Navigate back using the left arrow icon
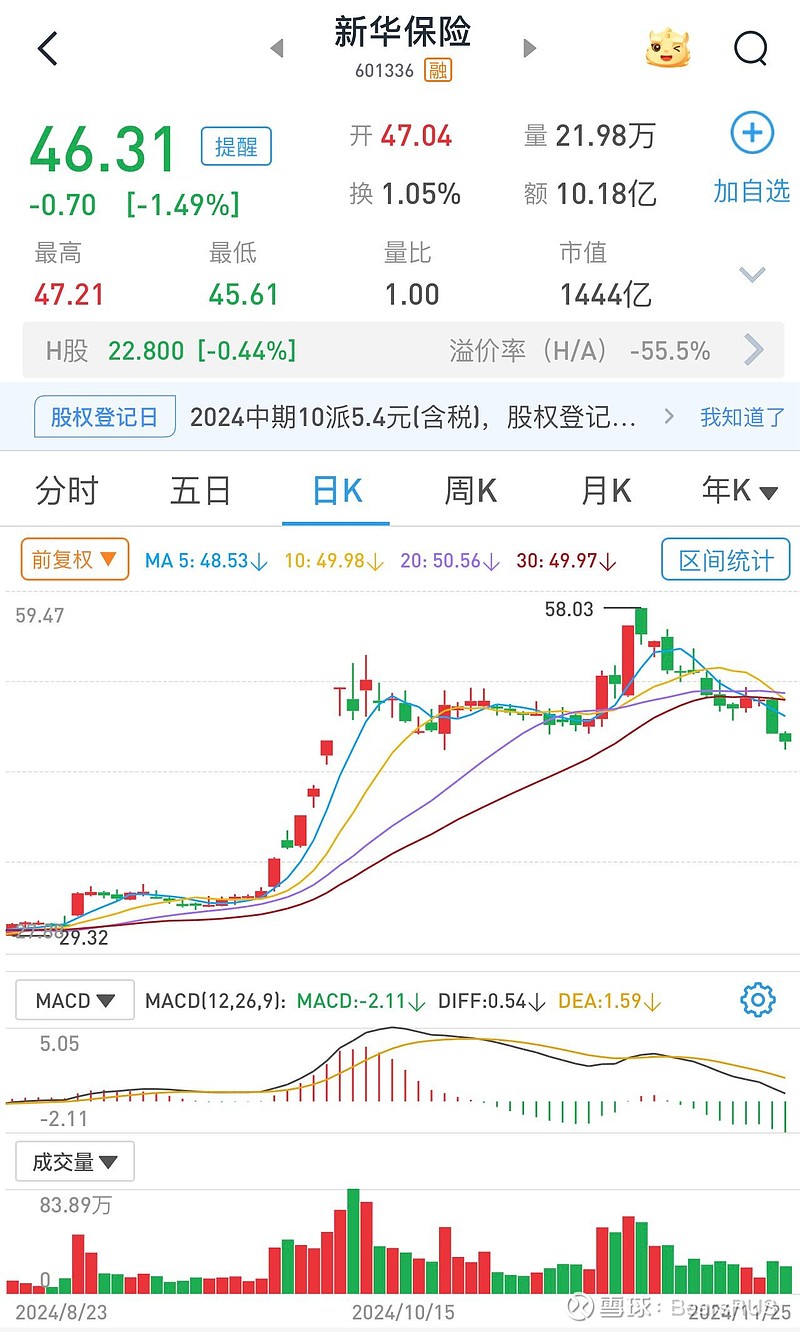This screenshot has height=1332, width=800. [47, 47]
